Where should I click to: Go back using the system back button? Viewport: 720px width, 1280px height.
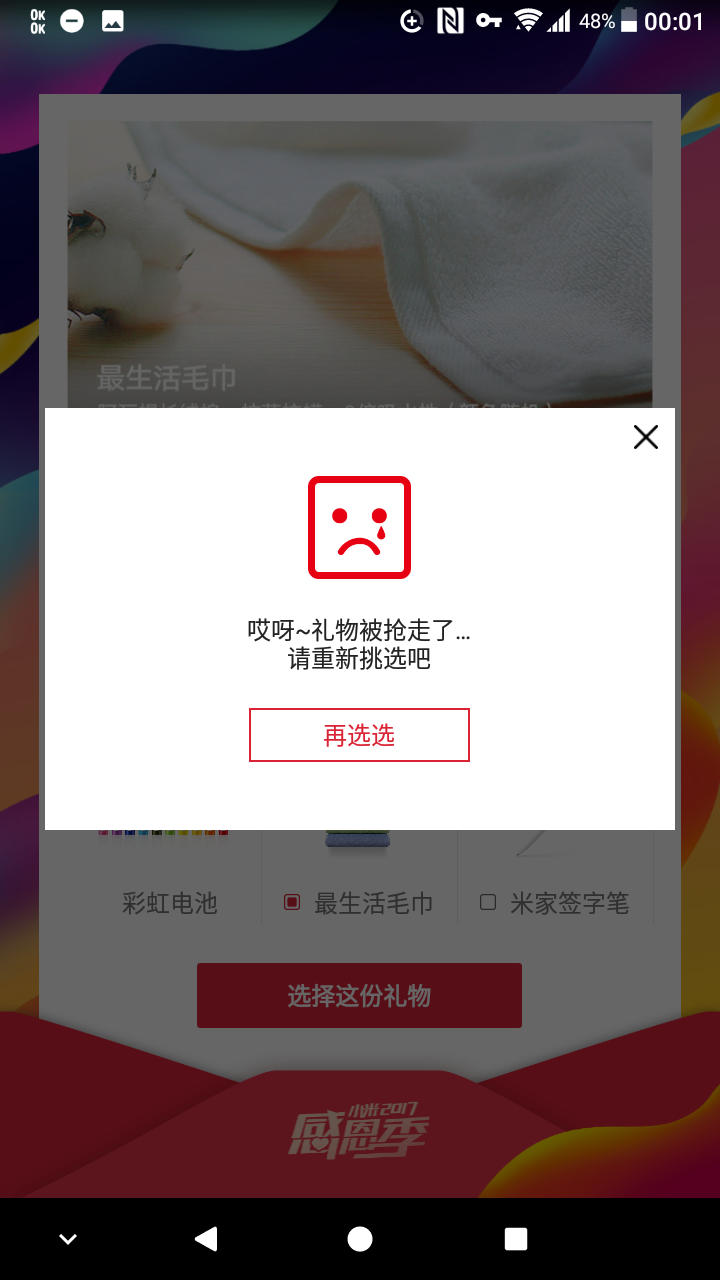[x=206, y=1239]
